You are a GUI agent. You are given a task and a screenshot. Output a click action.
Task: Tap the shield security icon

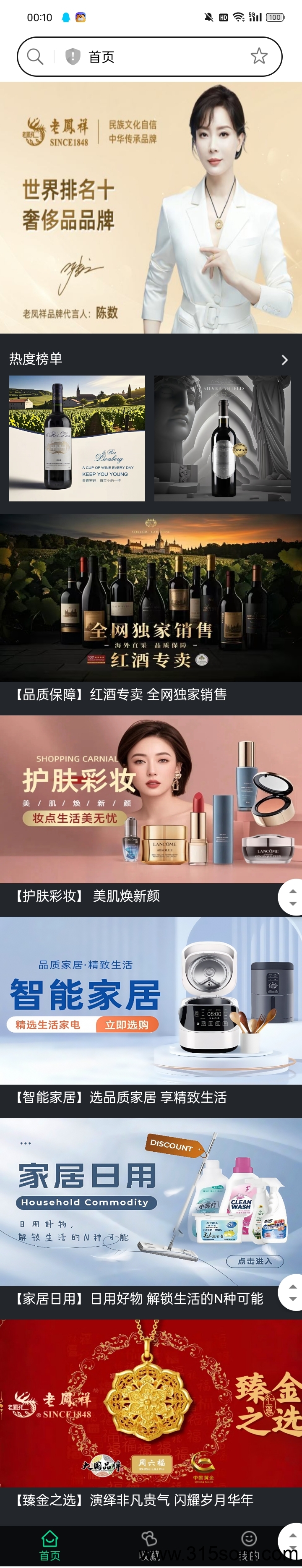click(x=73, y=57)
